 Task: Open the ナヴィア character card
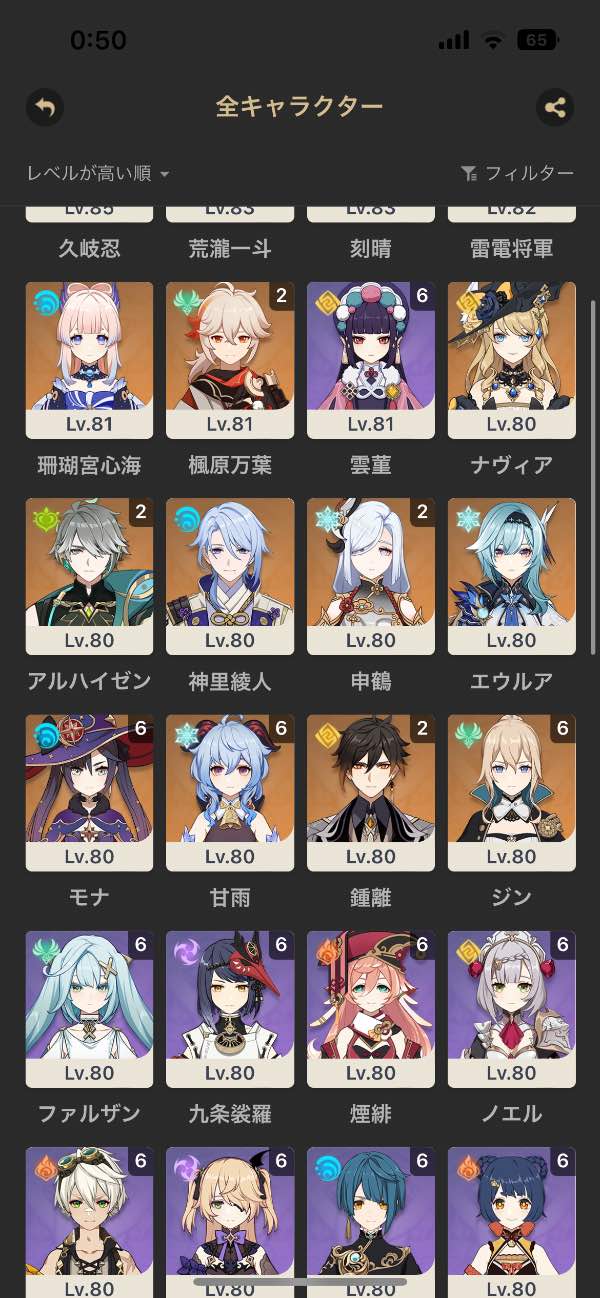(512, 360)
